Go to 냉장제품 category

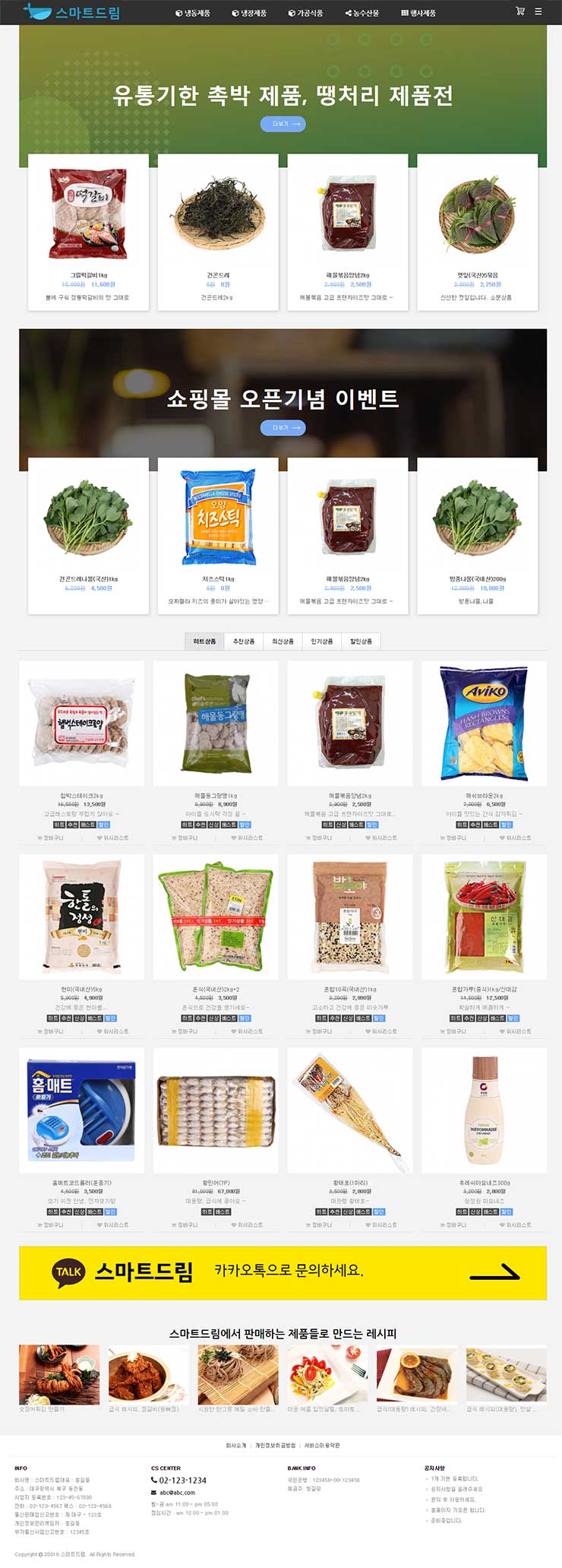click(x=249, y=13)
